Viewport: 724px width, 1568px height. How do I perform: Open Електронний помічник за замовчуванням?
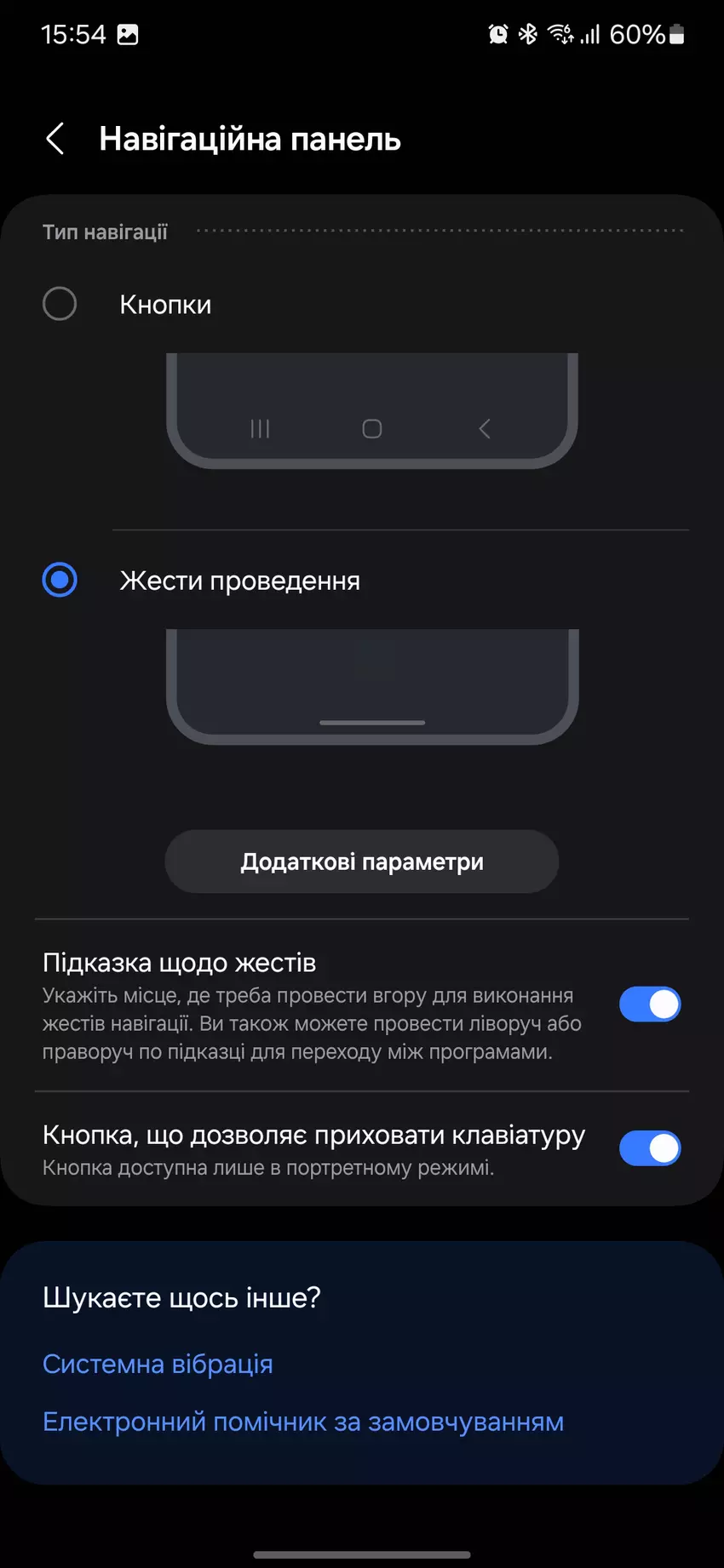coord(303,1422)
